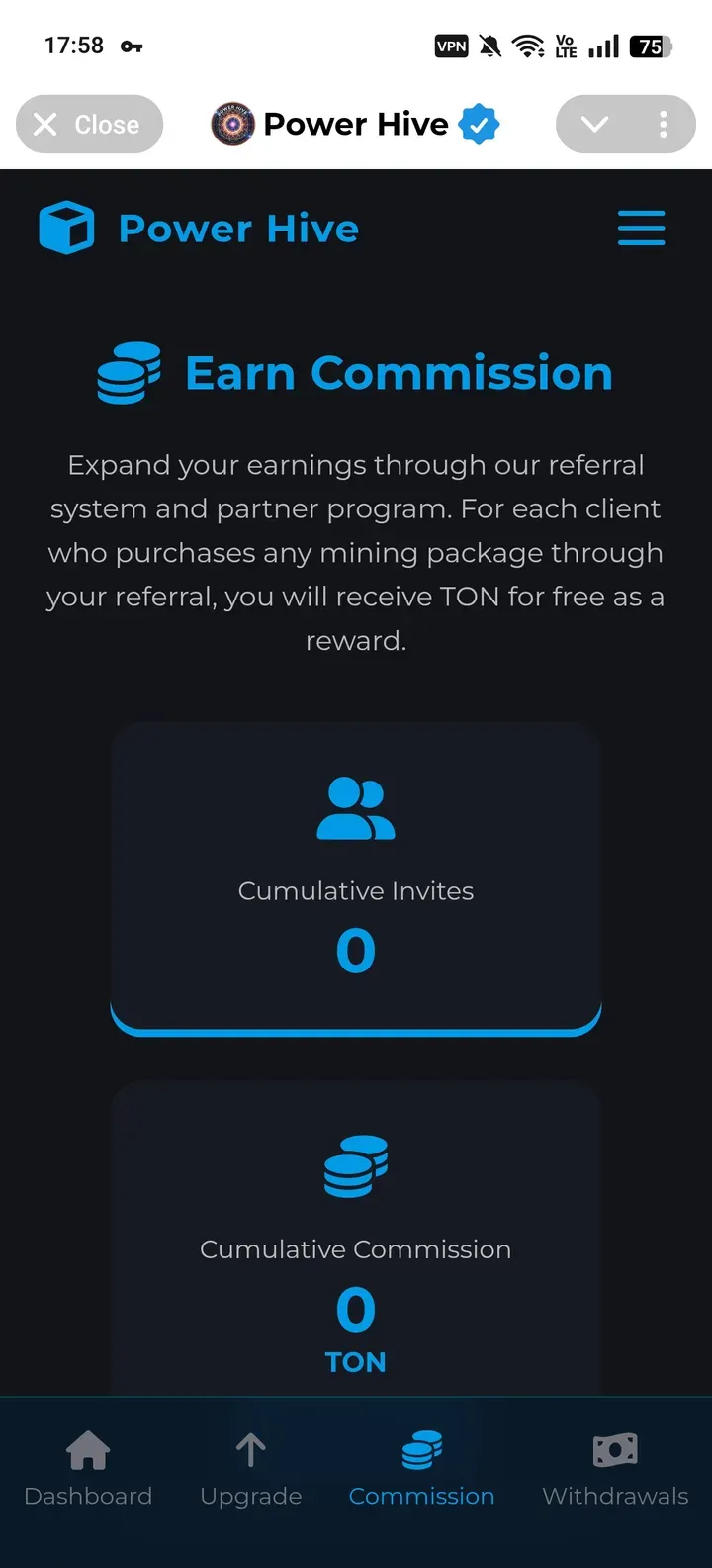Tap the Commission label in bottom navigation
The height and width of the screenshot is (1568, 712).
pos(422,1496)
